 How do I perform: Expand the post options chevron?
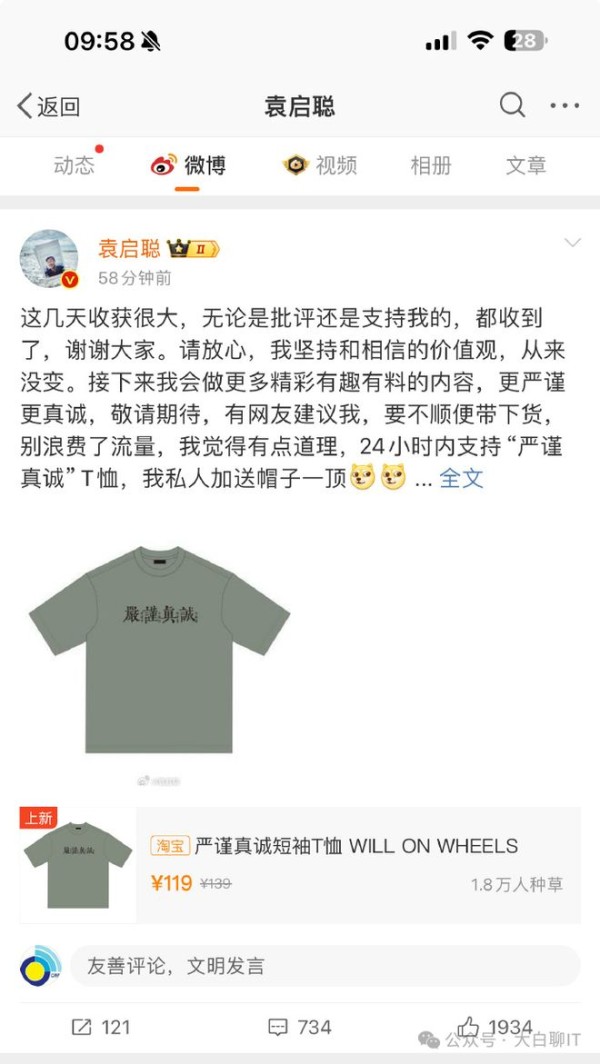[x=572, y=243]
